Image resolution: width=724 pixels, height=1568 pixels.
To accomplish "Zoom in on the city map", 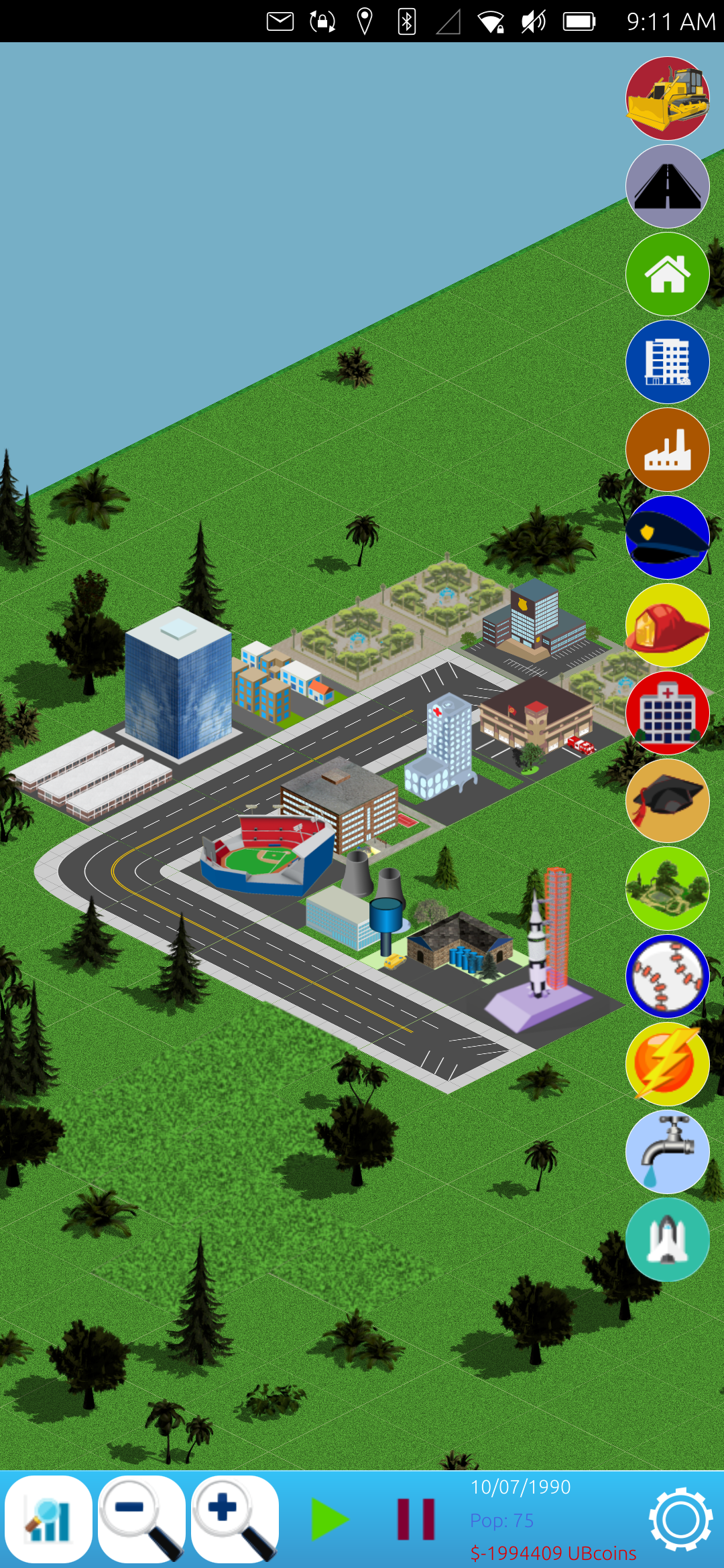I will coord(235,1519).
